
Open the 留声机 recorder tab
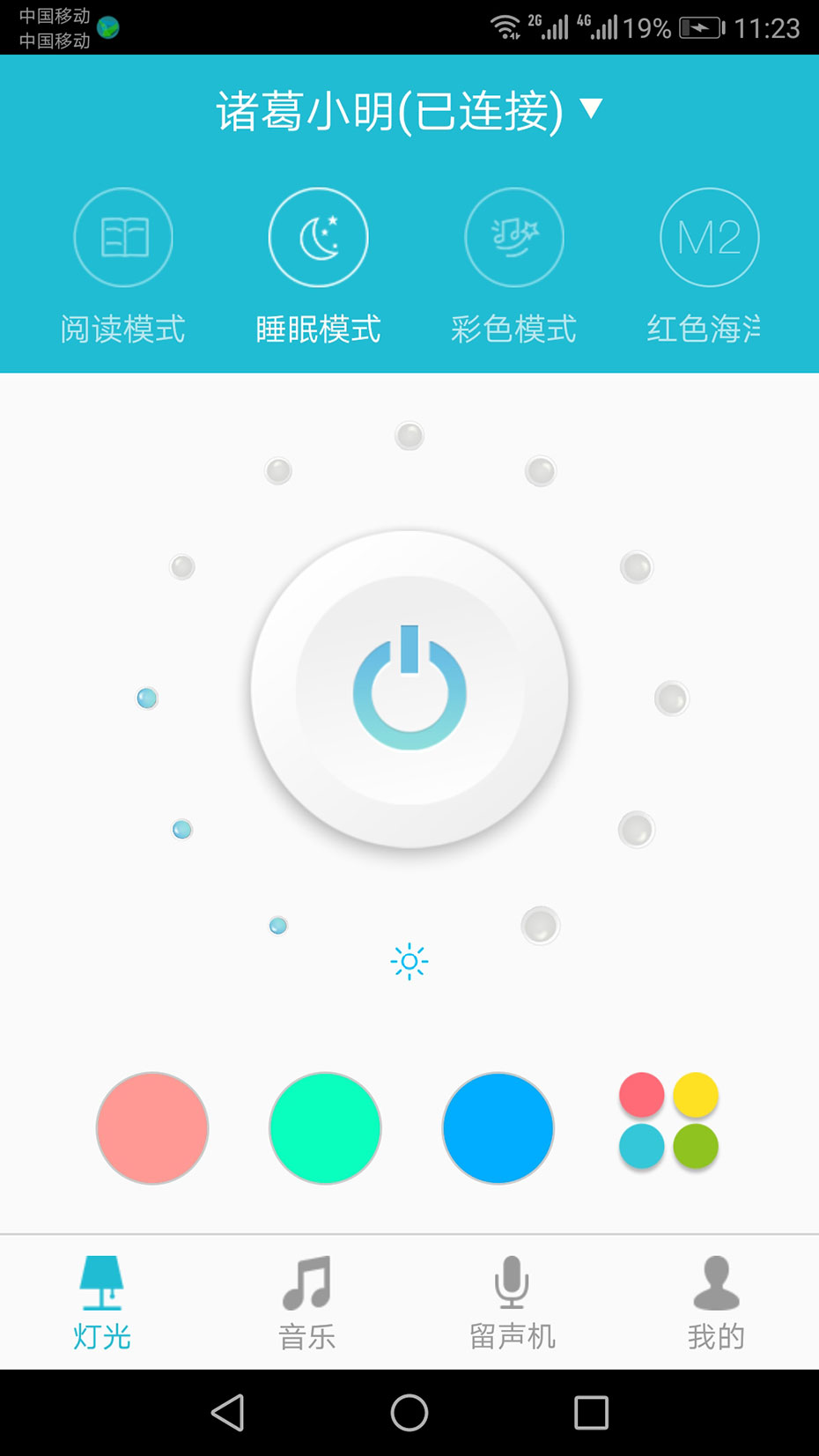512,1303
